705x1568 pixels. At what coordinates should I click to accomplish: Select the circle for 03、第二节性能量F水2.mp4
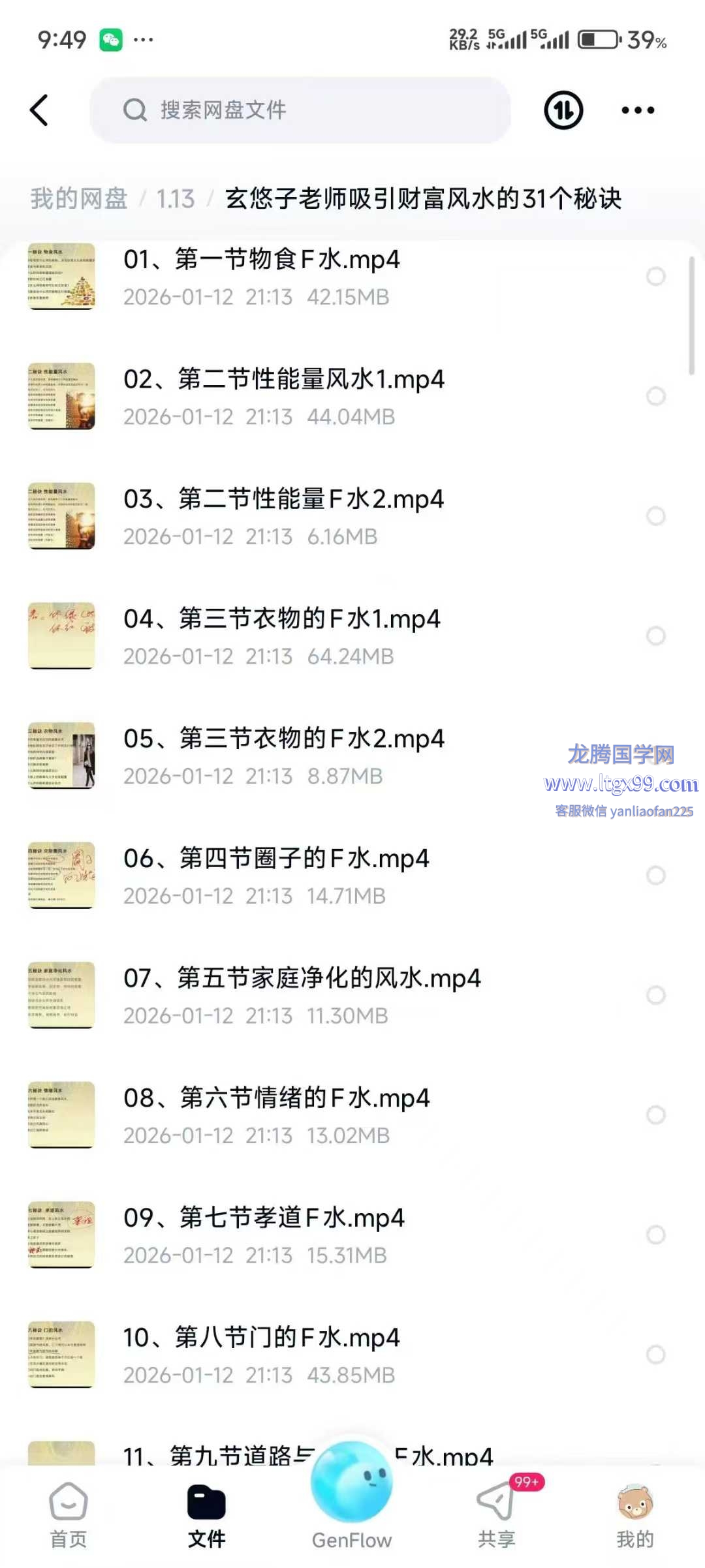click(x=655, y=516)
